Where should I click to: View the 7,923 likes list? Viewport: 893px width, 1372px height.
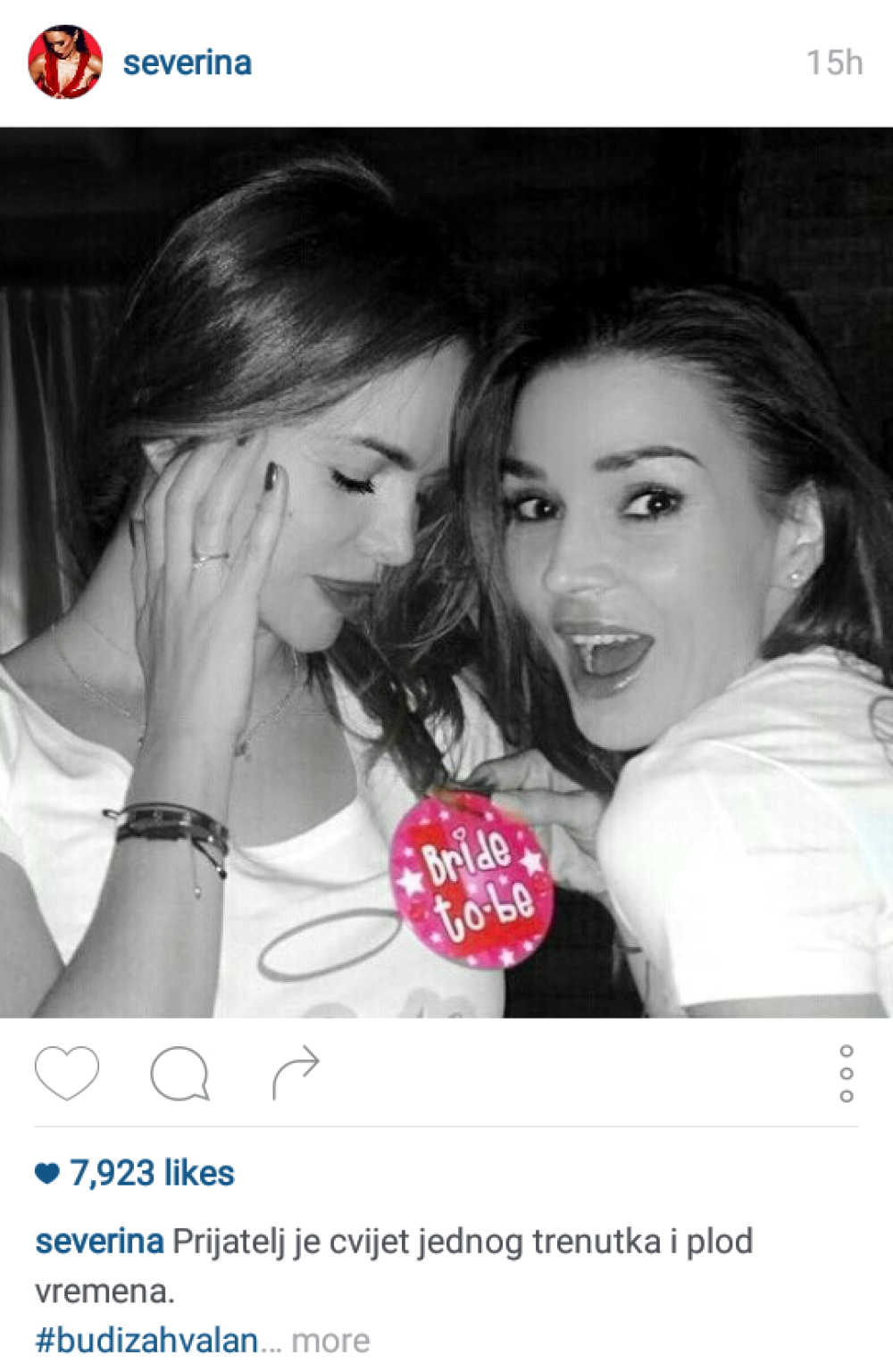click(151, 1173)
